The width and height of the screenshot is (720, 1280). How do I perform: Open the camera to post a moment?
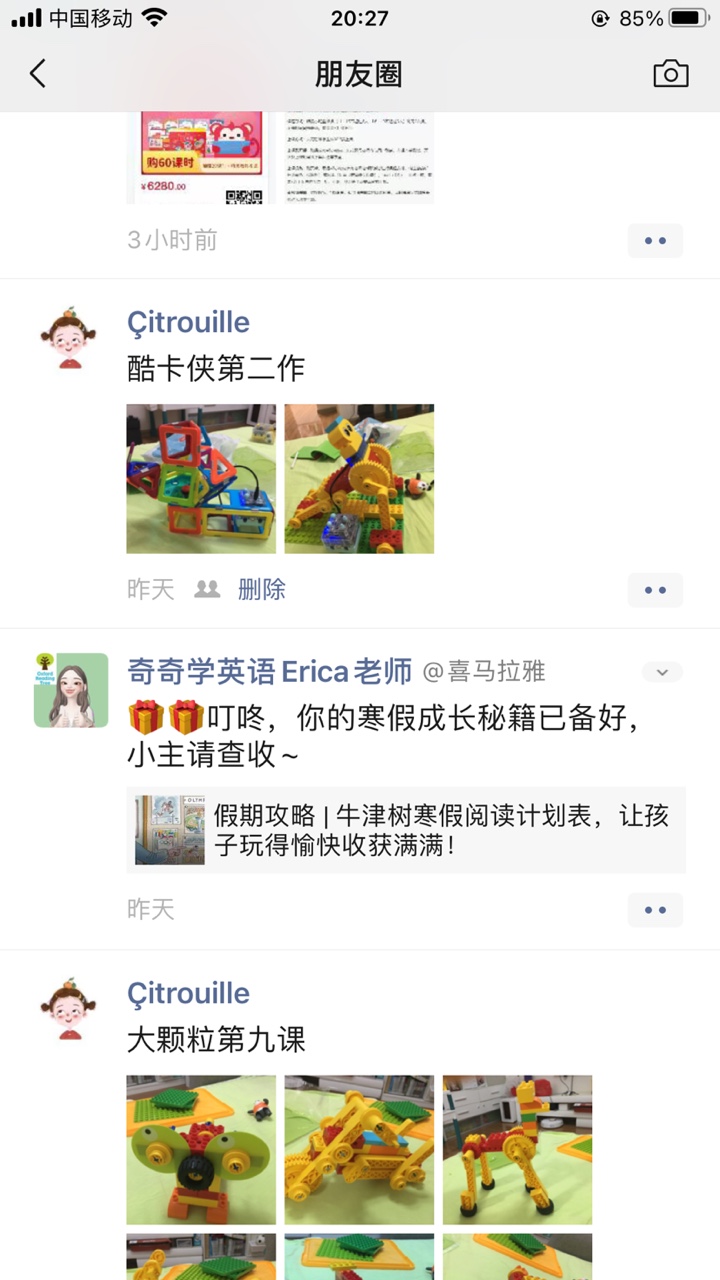point(670,73)
